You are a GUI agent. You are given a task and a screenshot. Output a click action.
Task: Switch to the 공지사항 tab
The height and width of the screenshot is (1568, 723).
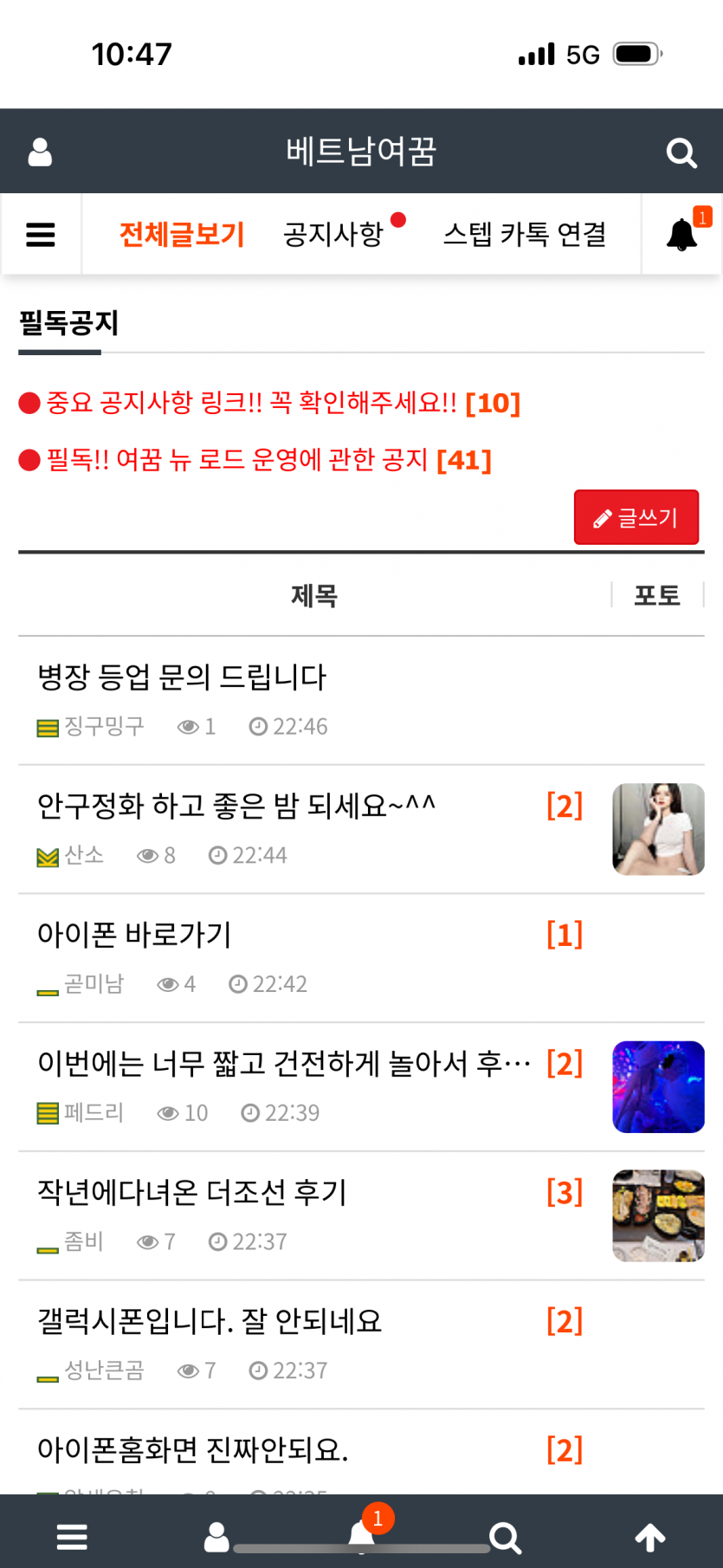coord(333,235)
